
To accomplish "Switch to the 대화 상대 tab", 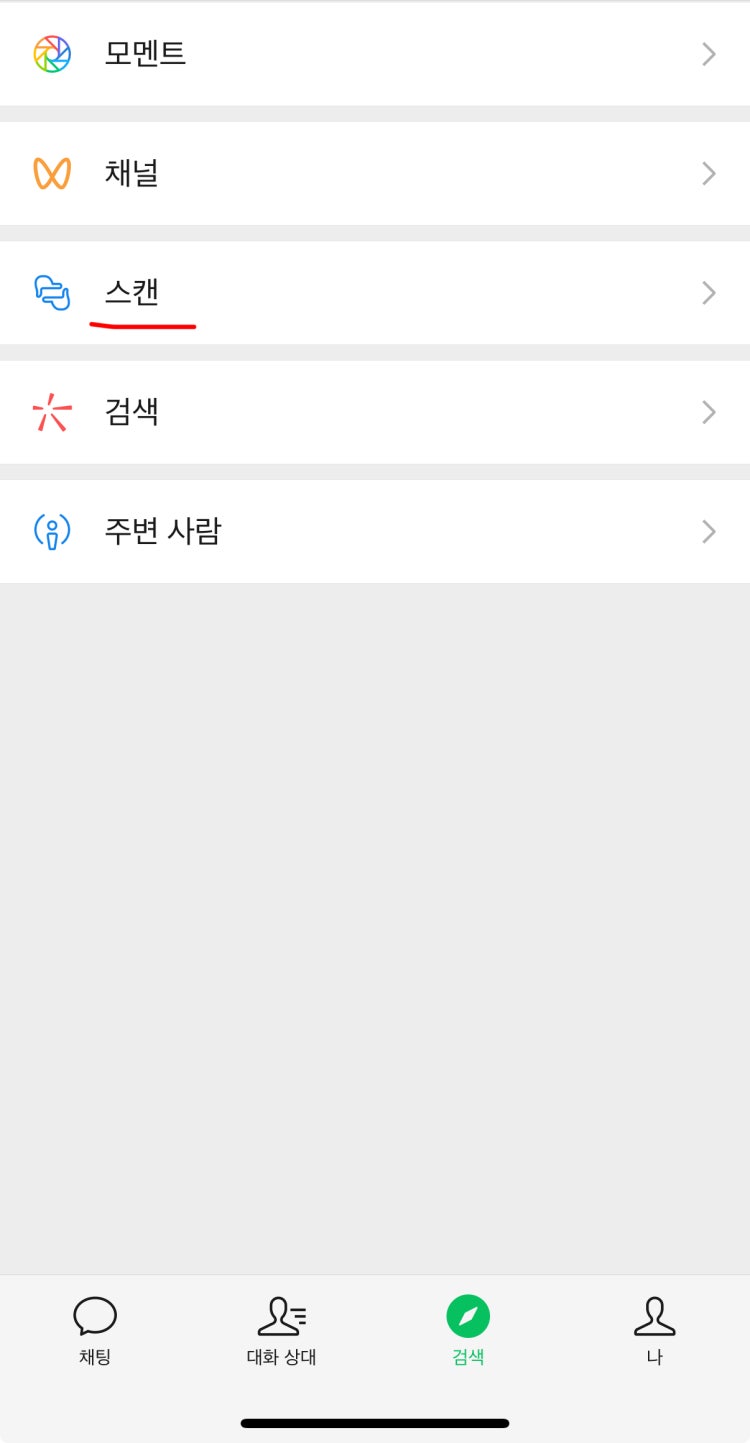I will [282, 1330].
